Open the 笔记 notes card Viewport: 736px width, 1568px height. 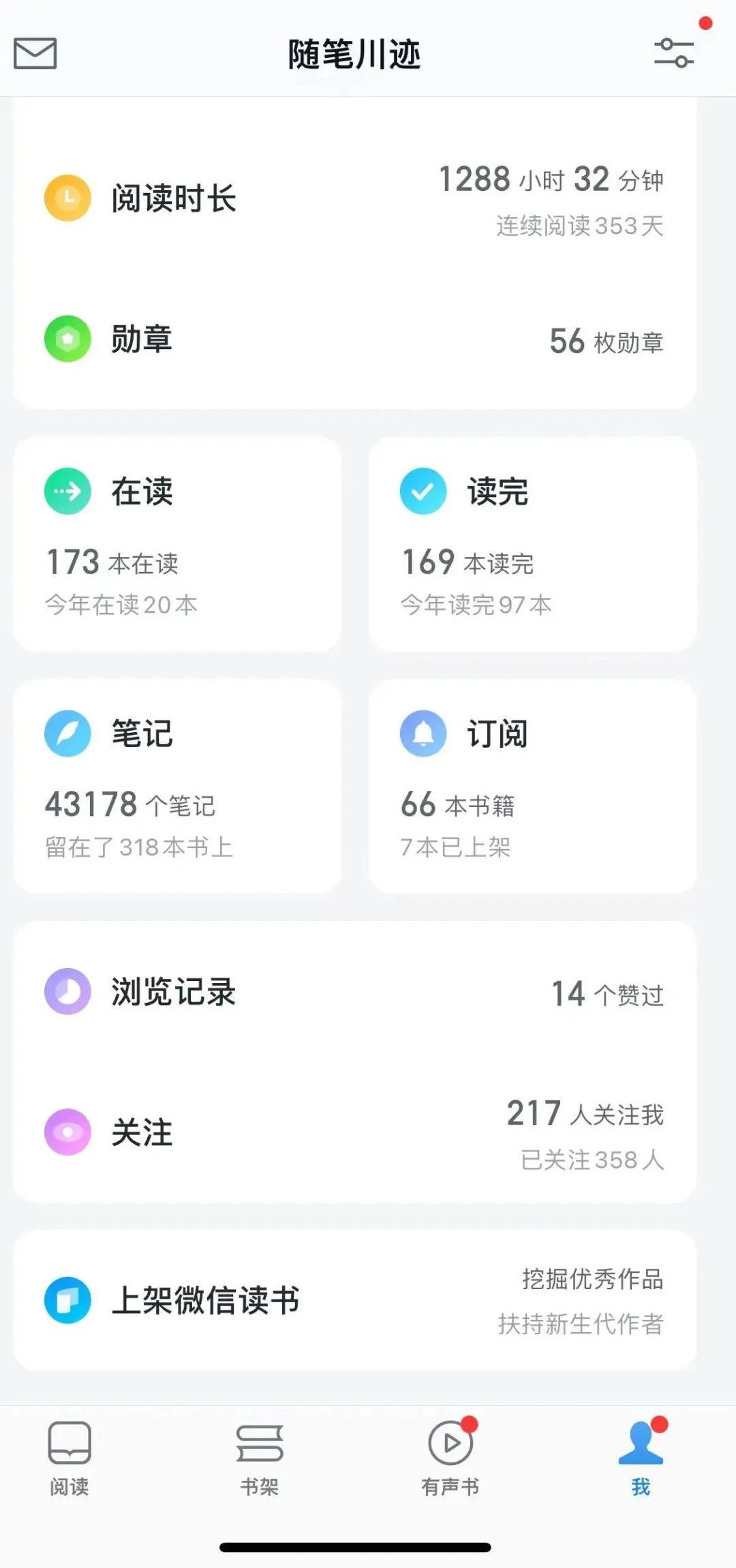[x=177, y=786]
